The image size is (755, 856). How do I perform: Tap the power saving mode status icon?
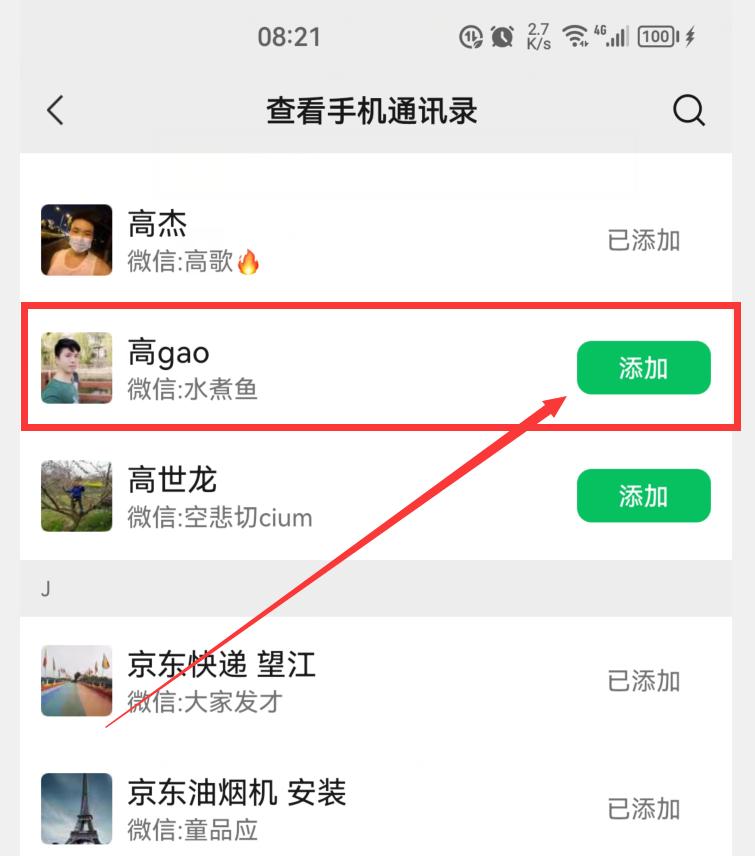[x=470, y=35]
